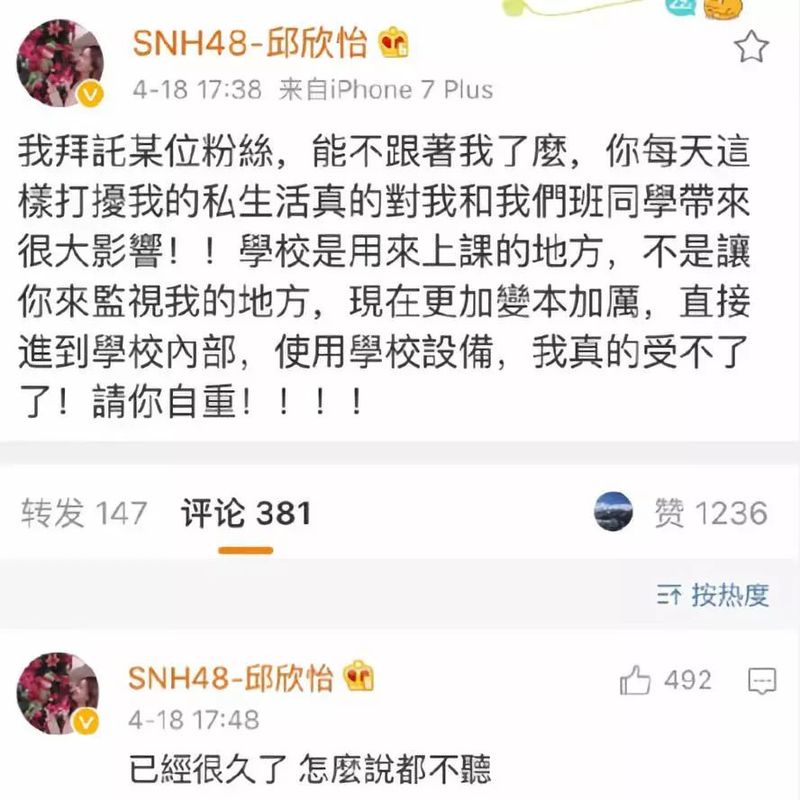Open commenter name SNH48-邱欣怡 in comment

click(235, 677)
